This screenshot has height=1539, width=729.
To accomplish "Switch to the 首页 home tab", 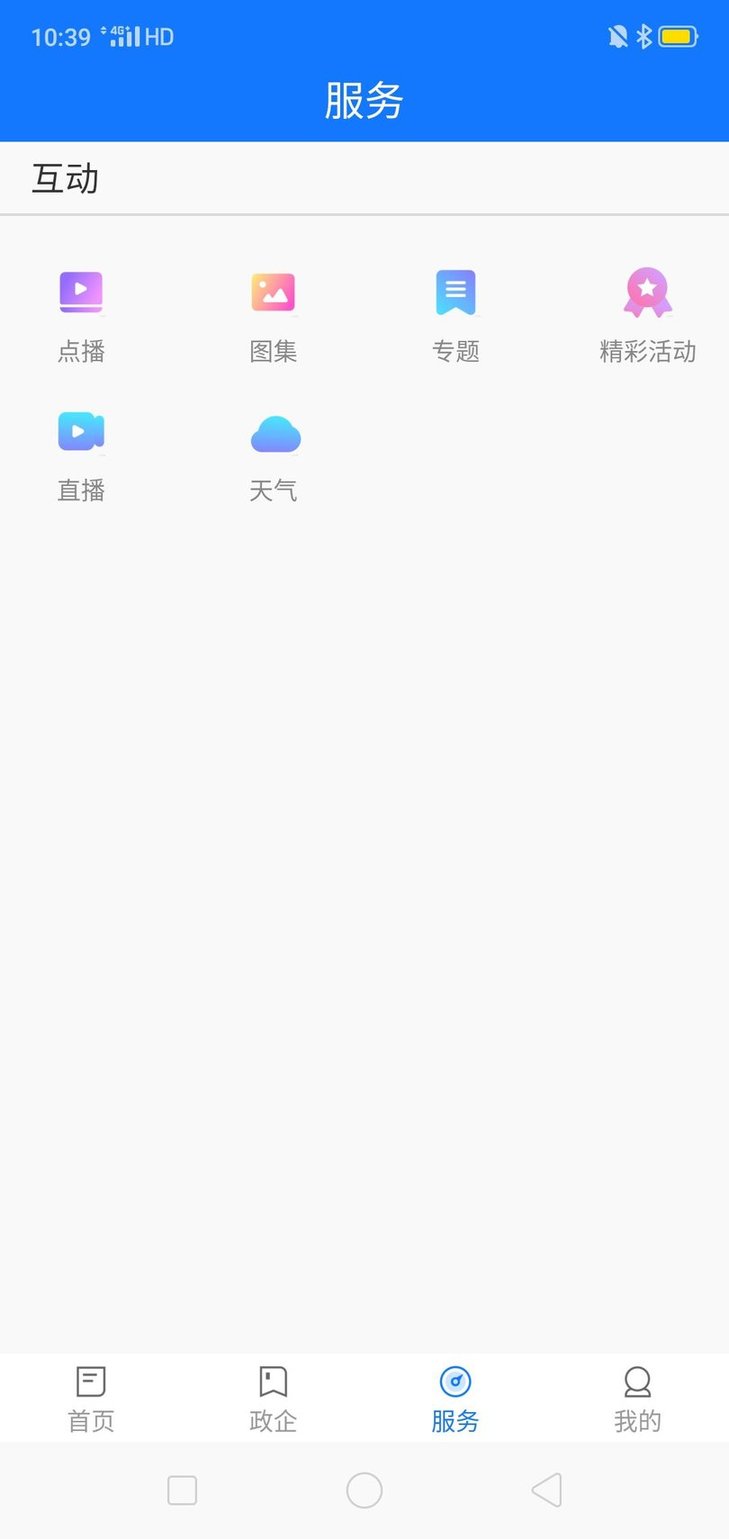I will (91, 1398).
